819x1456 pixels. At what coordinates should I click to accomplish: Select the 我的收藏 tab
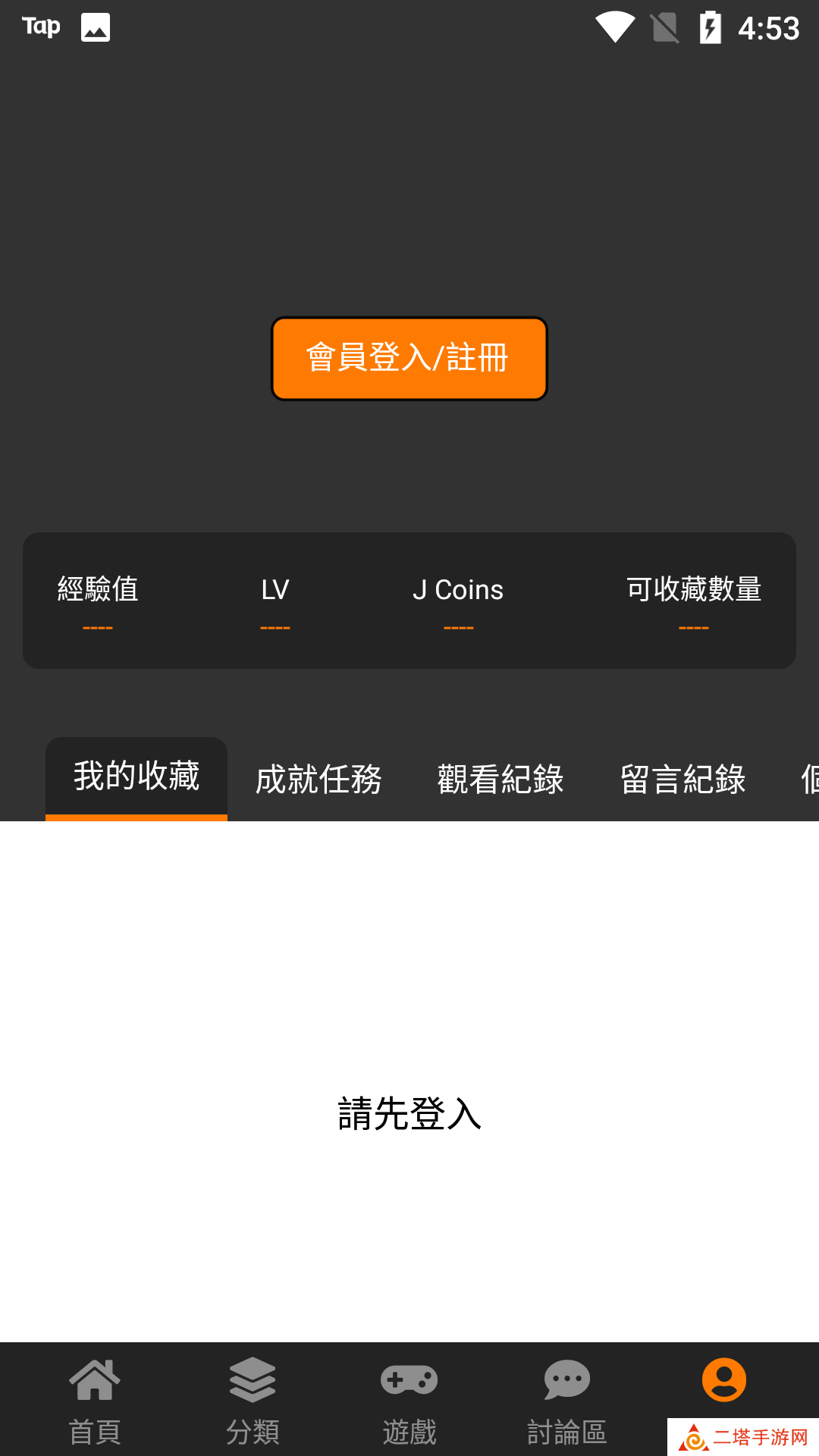tap(136, 778)
